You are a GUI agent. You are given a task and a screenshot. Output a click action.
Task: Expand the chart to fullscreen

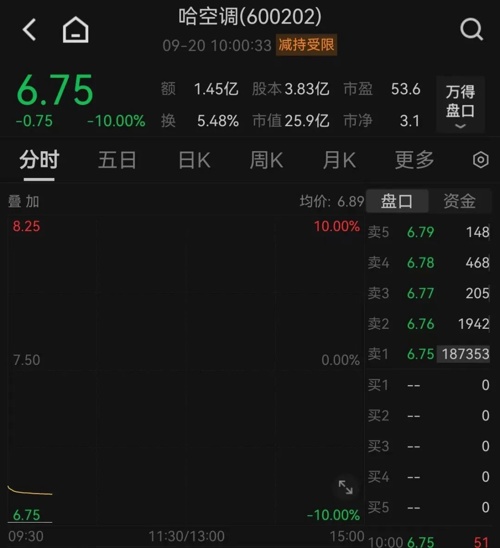click(x=346, y=487)
